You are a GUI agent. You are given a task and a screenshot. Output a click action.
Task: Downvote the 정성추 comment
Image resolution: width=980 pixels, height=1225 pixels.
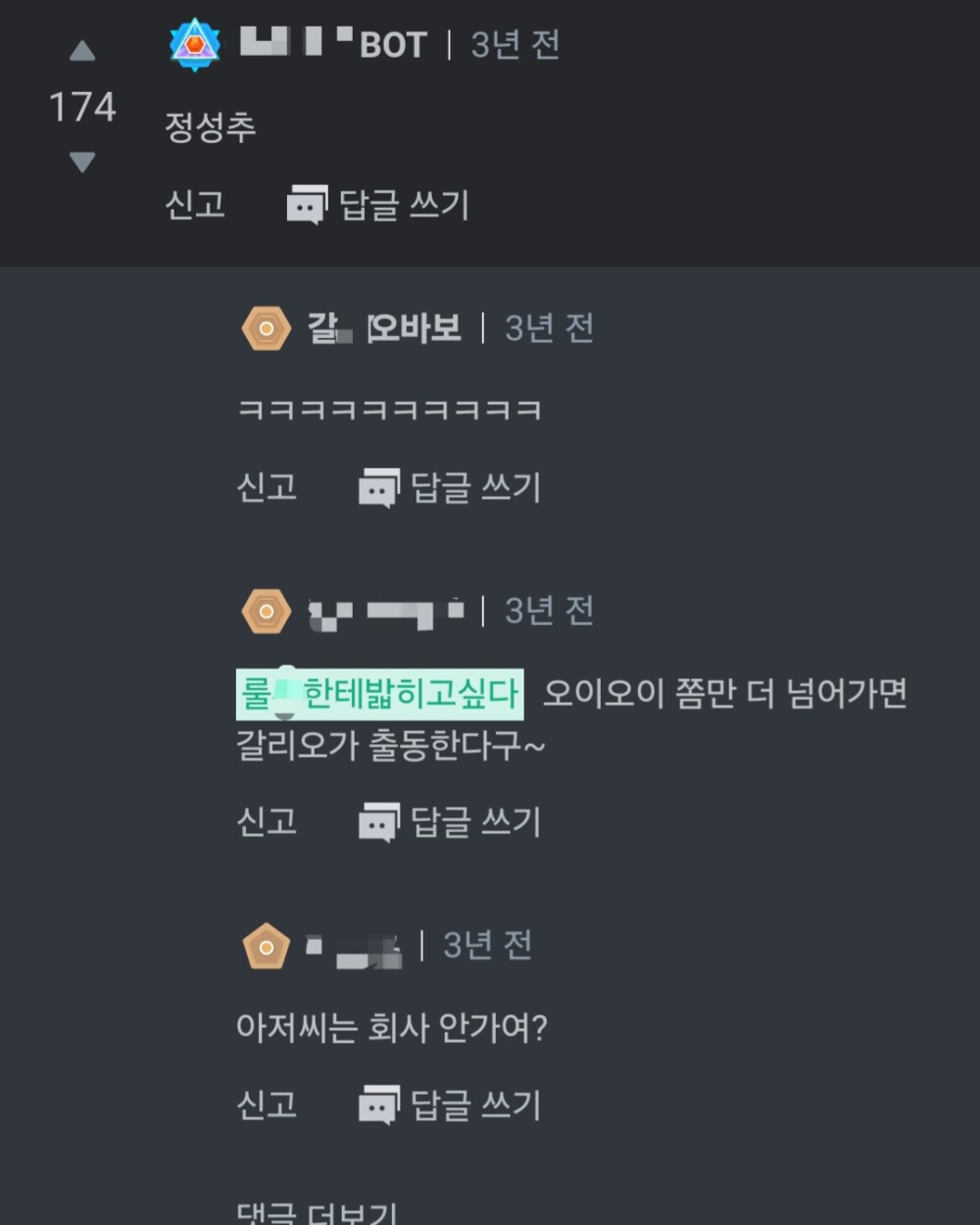[82, 162]
